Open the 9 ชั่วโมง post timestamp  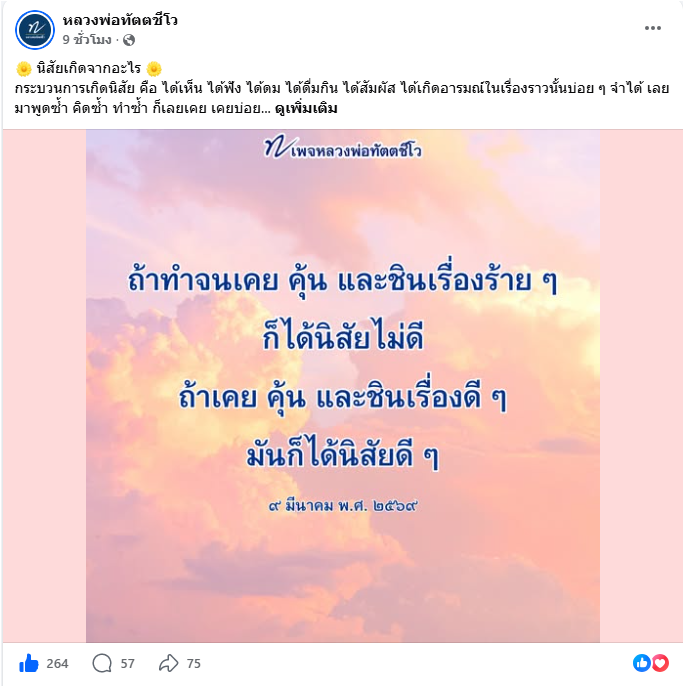point(86,40)
